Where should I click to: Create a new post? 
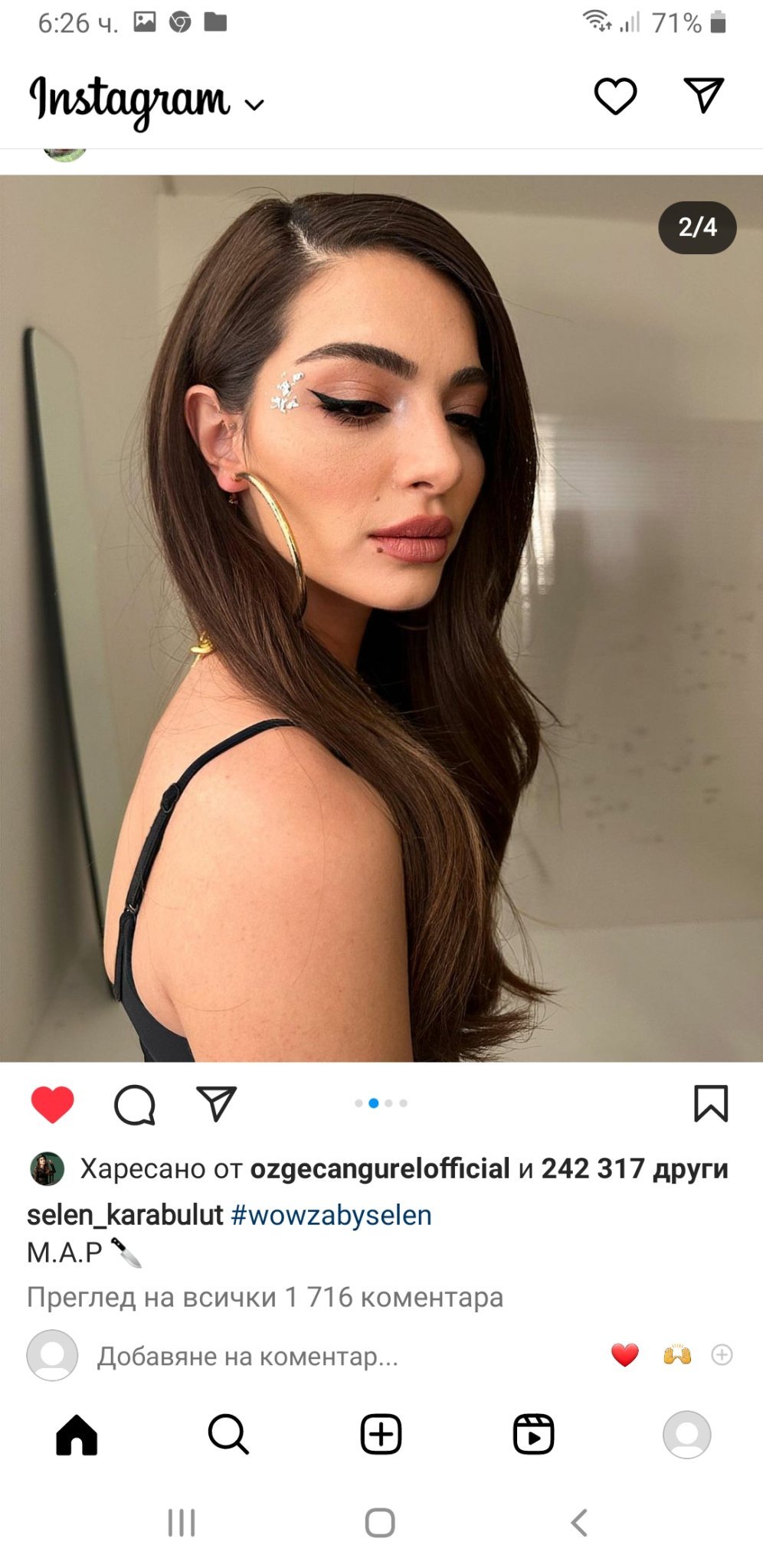[381, 1434]
